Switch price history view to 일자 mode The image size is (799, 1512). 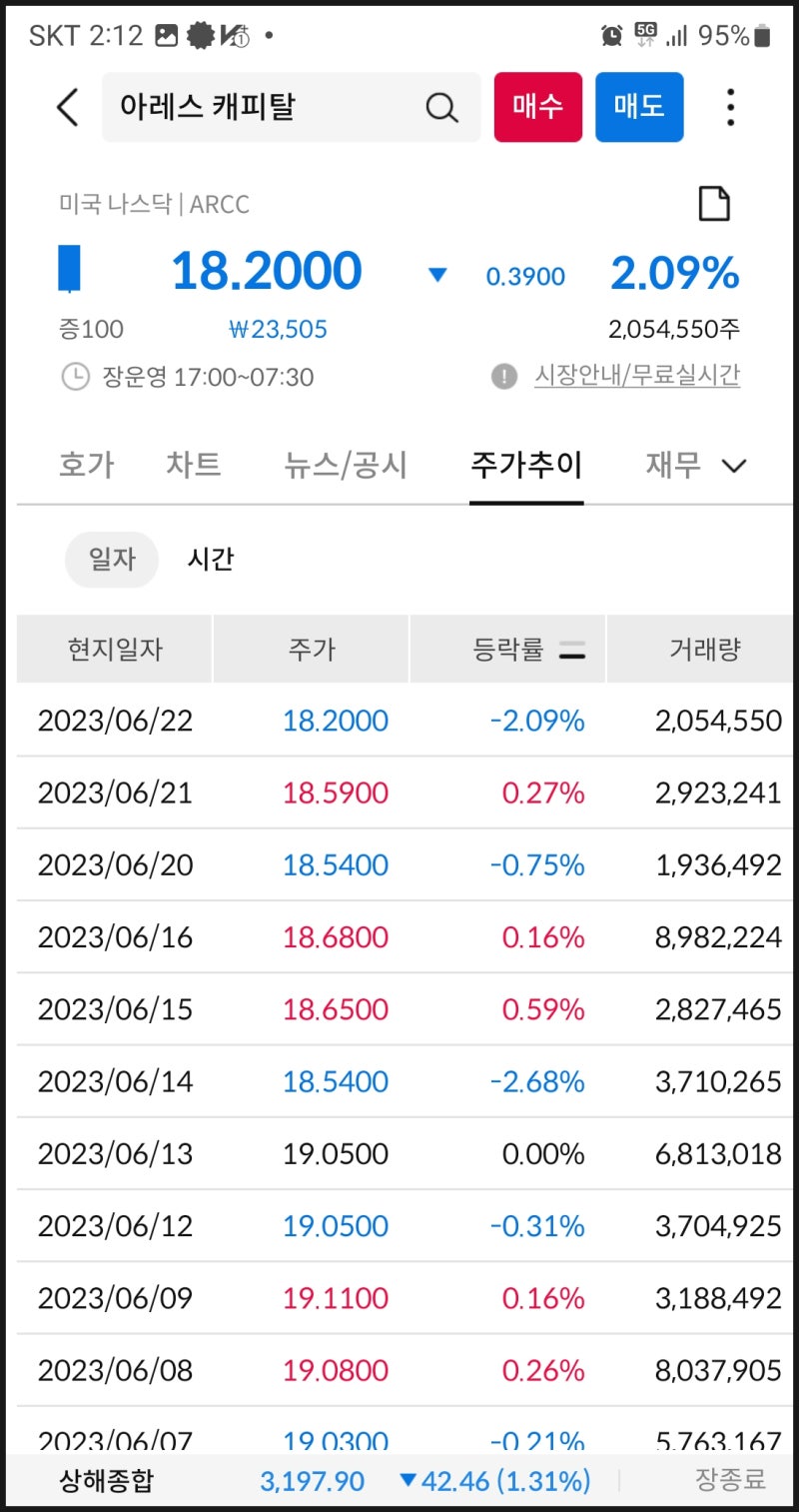click(x=113, y=560)
